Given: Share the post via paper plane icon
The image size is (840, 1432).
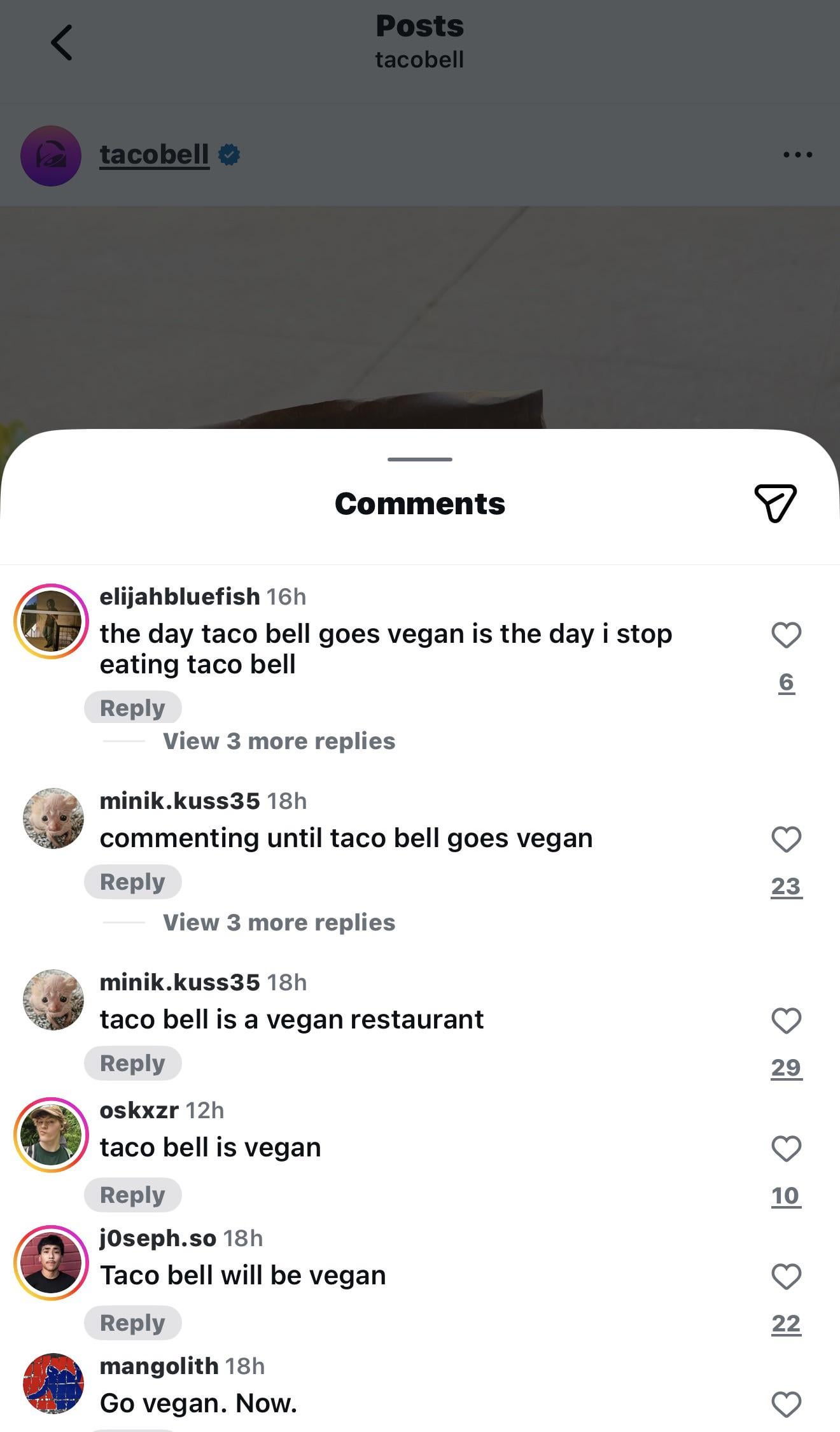Looking at the screenshot, I should (775, 503).
